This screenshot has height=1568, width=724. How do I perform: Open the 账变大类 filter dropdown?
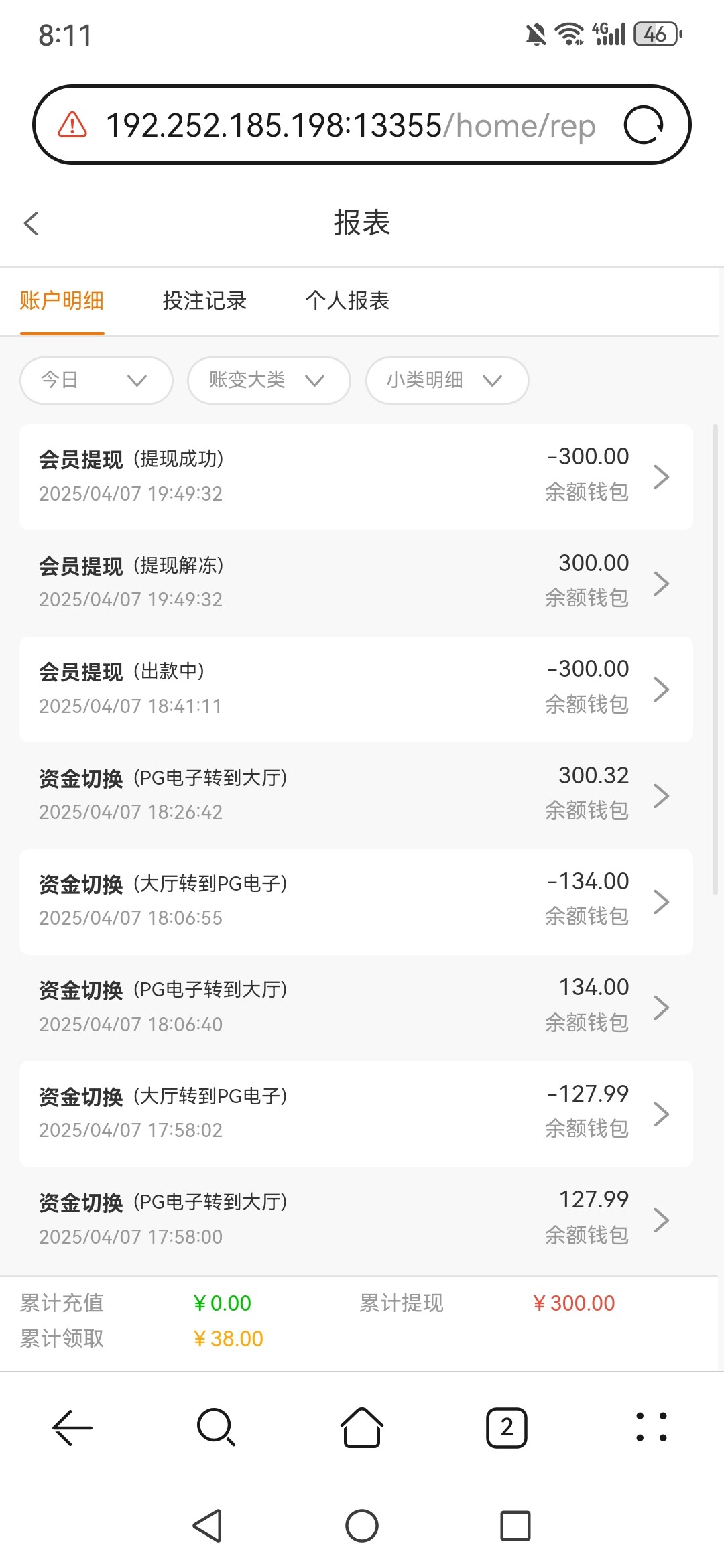(x=269, y=381)
